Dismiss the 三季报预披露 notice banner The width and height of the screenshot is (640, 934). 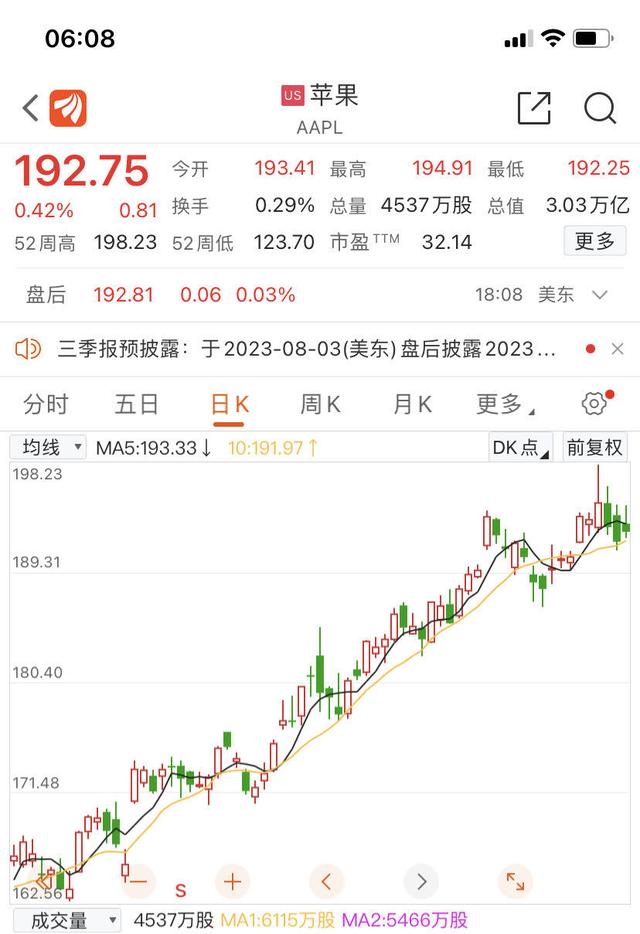(x=617, y=349)
